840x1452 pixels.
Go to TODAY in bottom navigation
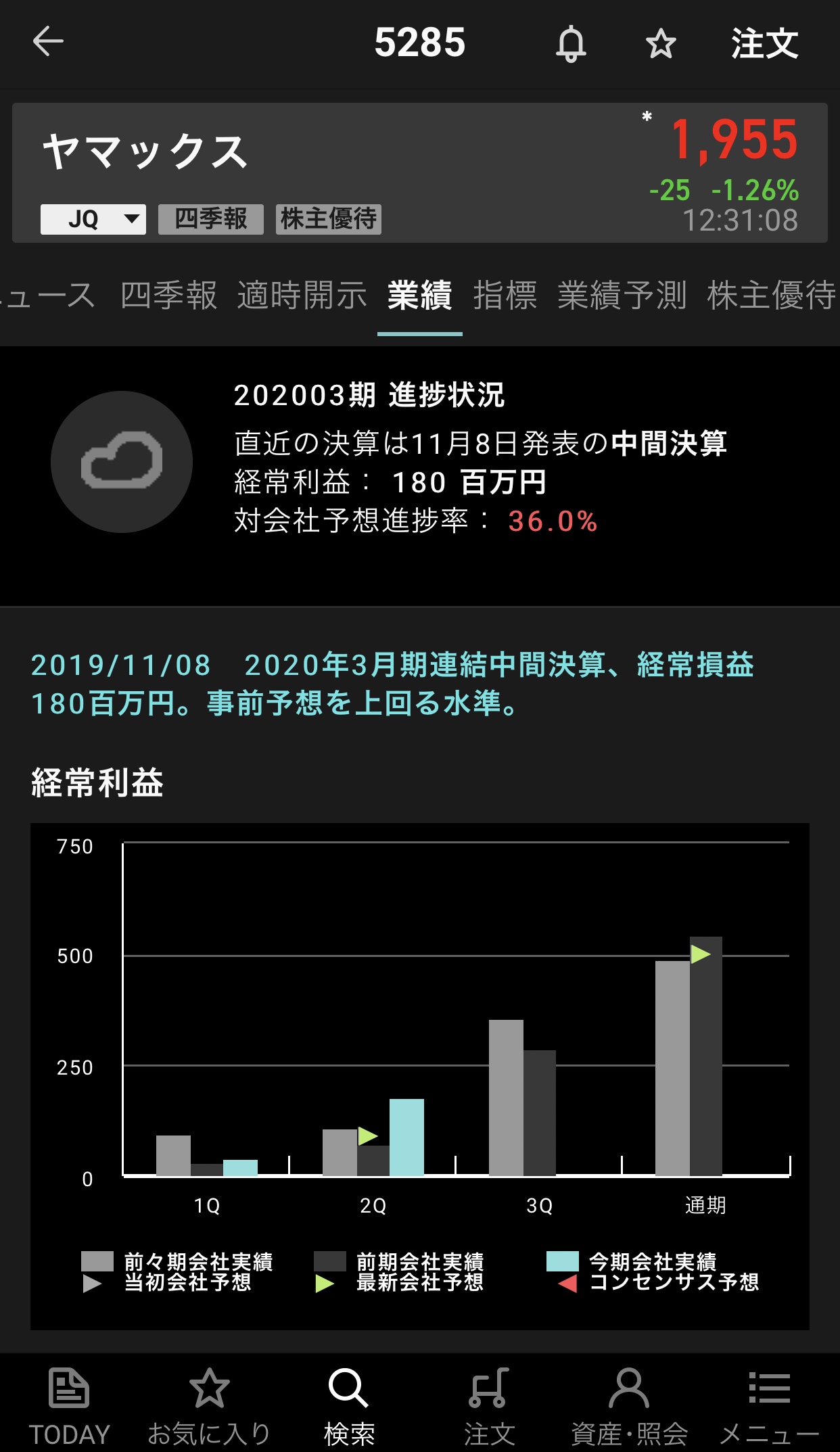[x=69, y=1405]
